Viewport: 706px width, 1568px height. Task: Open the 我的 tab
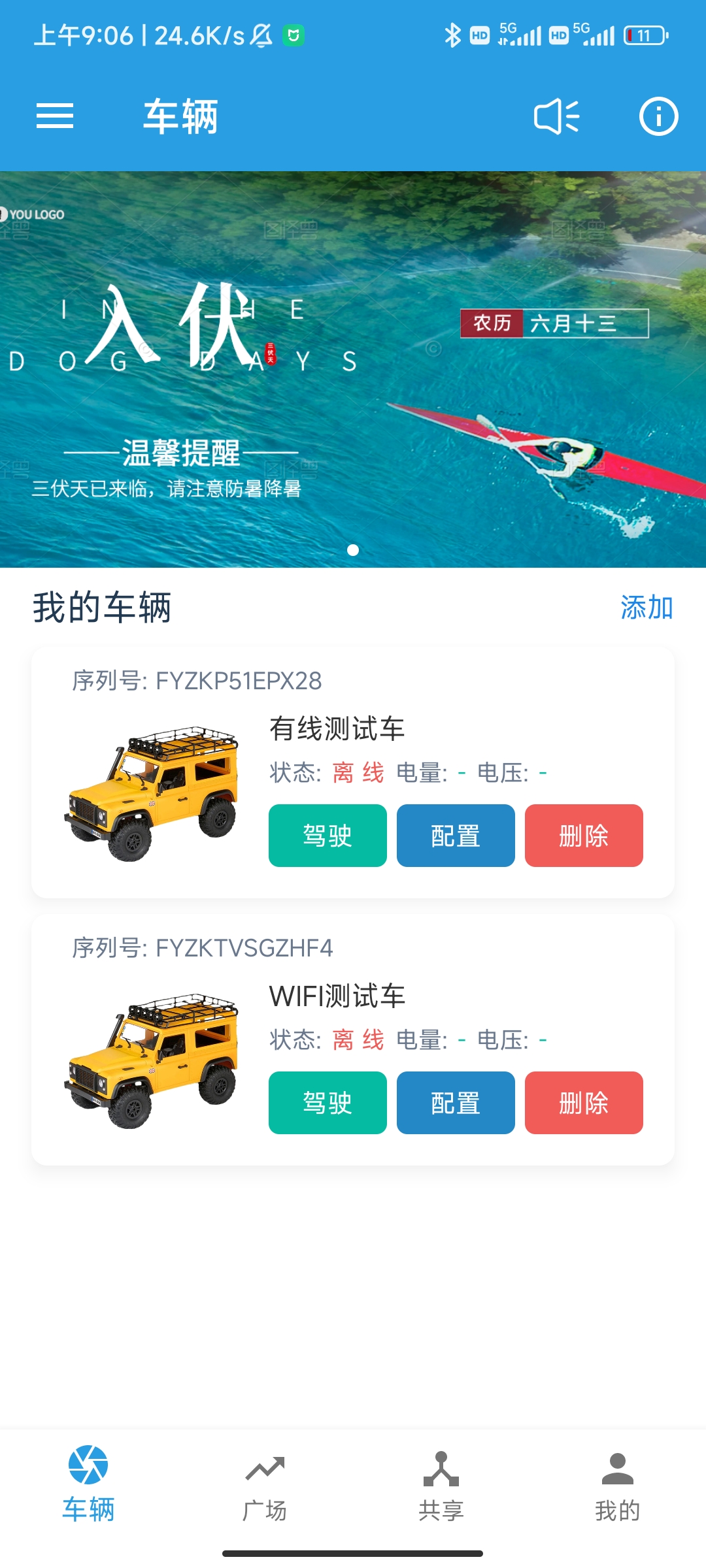617,1484
